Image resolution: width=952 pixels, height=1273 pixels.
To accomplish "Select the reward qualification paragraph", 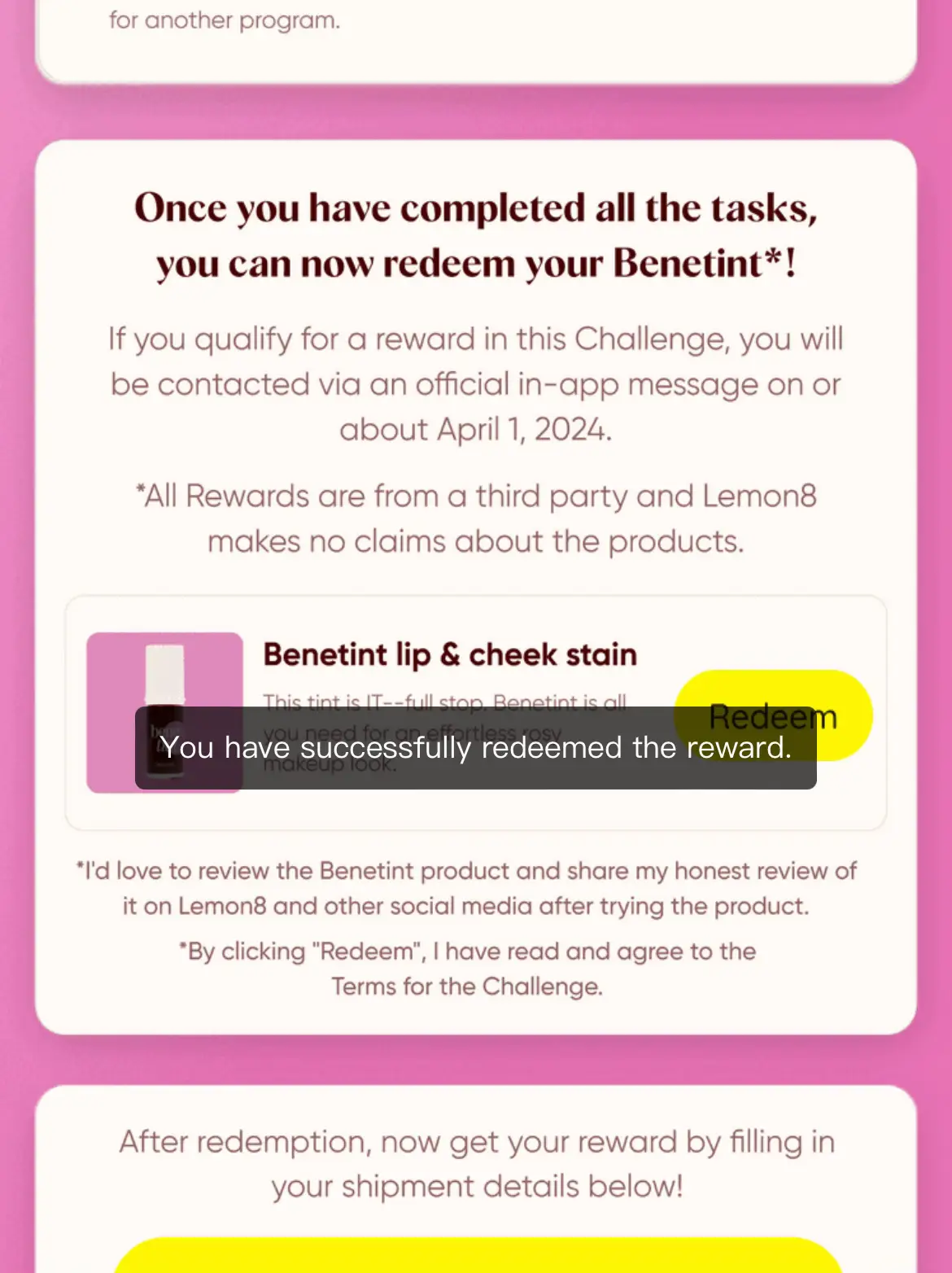I will 475,384.
